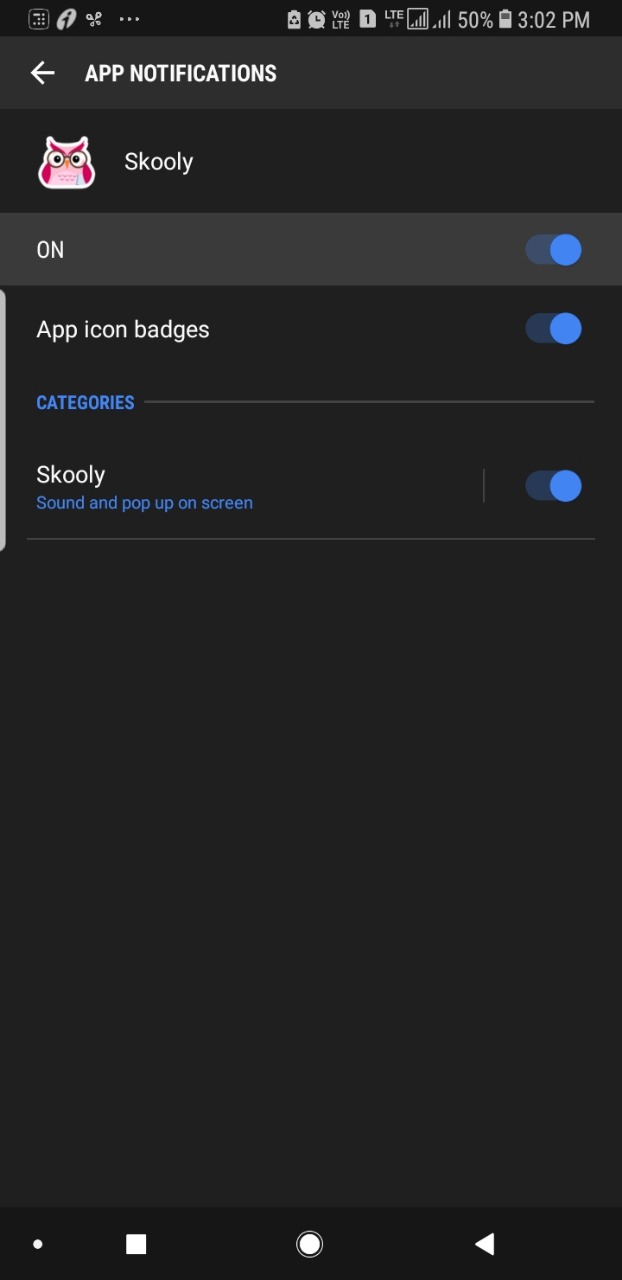This screenshot has height=1280, width=622.
Task: Toggle off the Skooly category switch
Action: (x=553, y=486)
